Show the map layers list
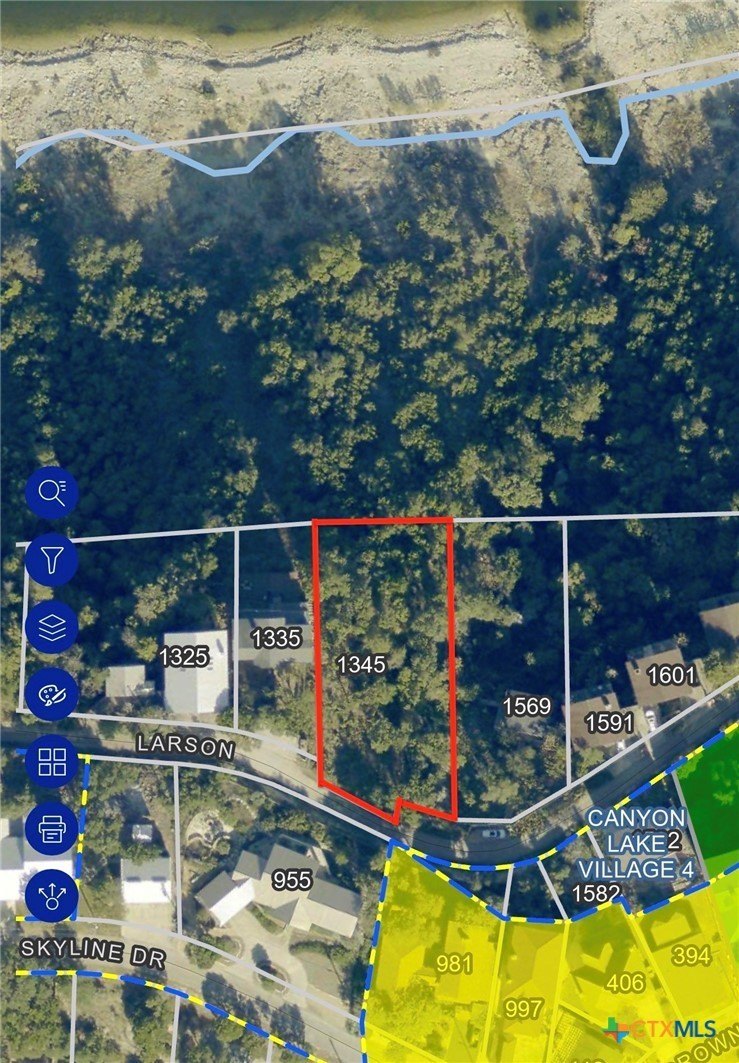Screen dimensions: 739x1063 pyautogui.click(x=51, y=627)
